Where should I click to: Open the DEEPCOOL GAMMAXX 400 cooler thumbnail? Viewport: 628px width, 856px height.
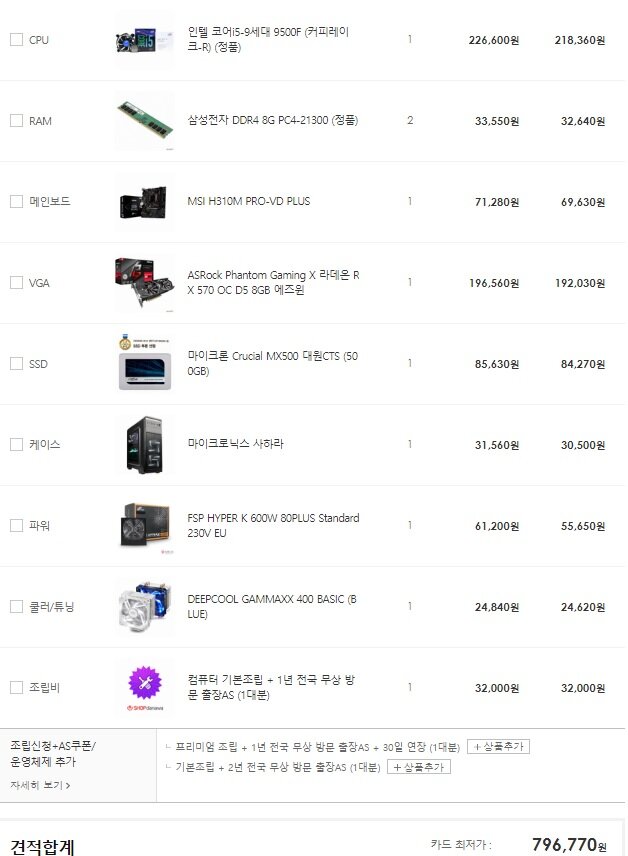[144, 606]
